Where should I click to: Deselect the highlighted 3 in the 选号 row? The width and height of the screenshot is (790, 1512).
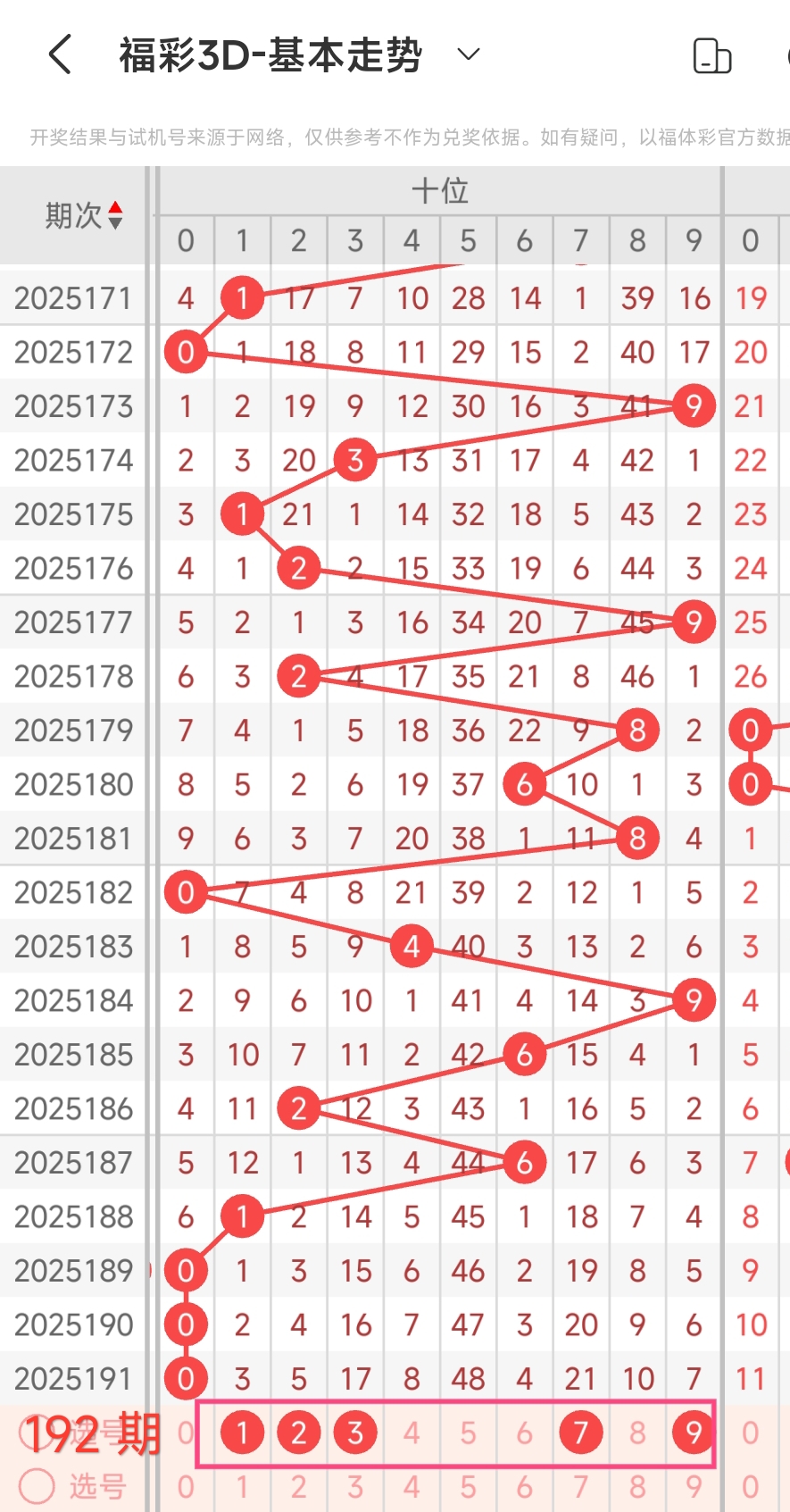pyautogui.click(x=355, y=1433)
